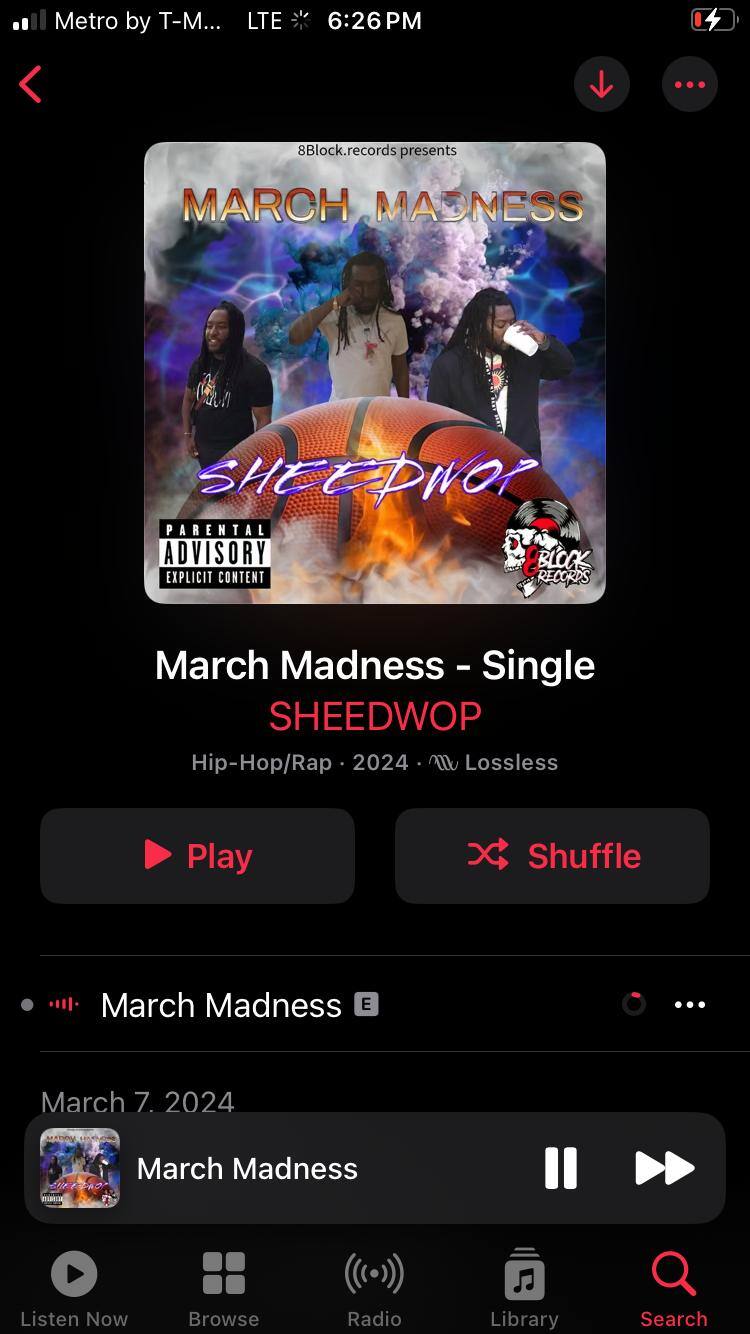Image resolution: width=750 pixels, height=1334 pixels.
Task: Tap the Play button
Action: (x=197, y=856)
